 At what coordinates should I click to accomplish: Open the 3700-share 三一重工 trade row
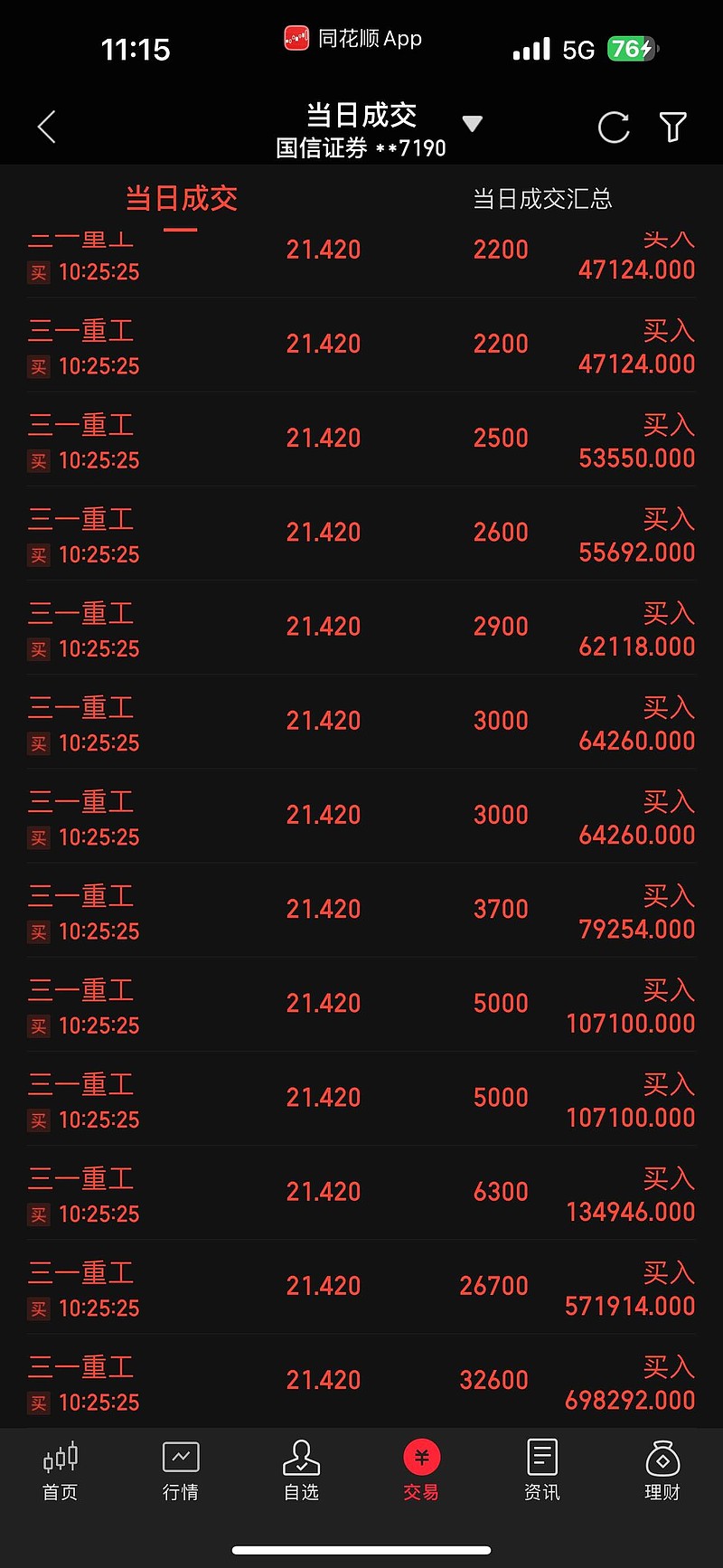click(361, 910)
